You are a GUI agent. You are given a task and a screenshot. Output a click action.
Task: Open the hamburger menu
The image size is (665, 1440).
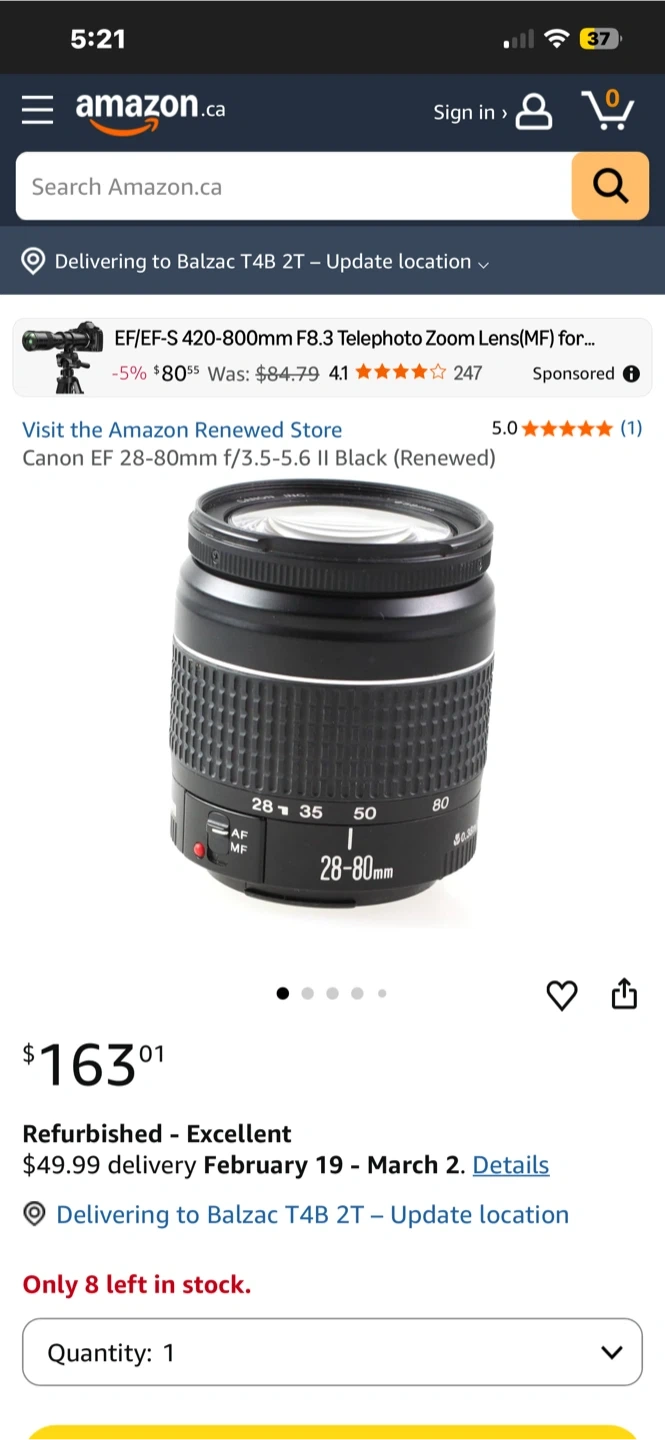(x=37, y=110)
